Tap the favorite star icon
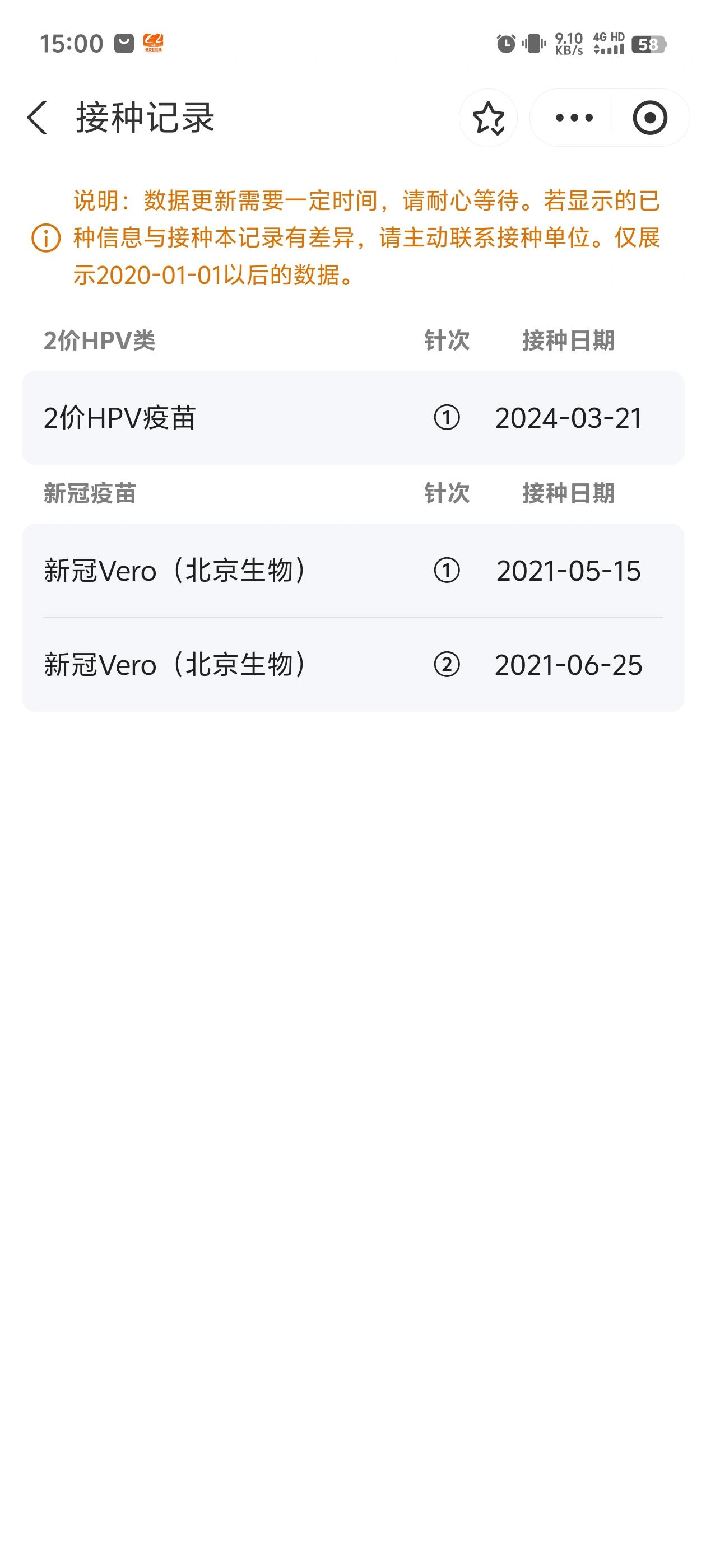Viewport: 706px width, 1568px height. tap(490, 118)
